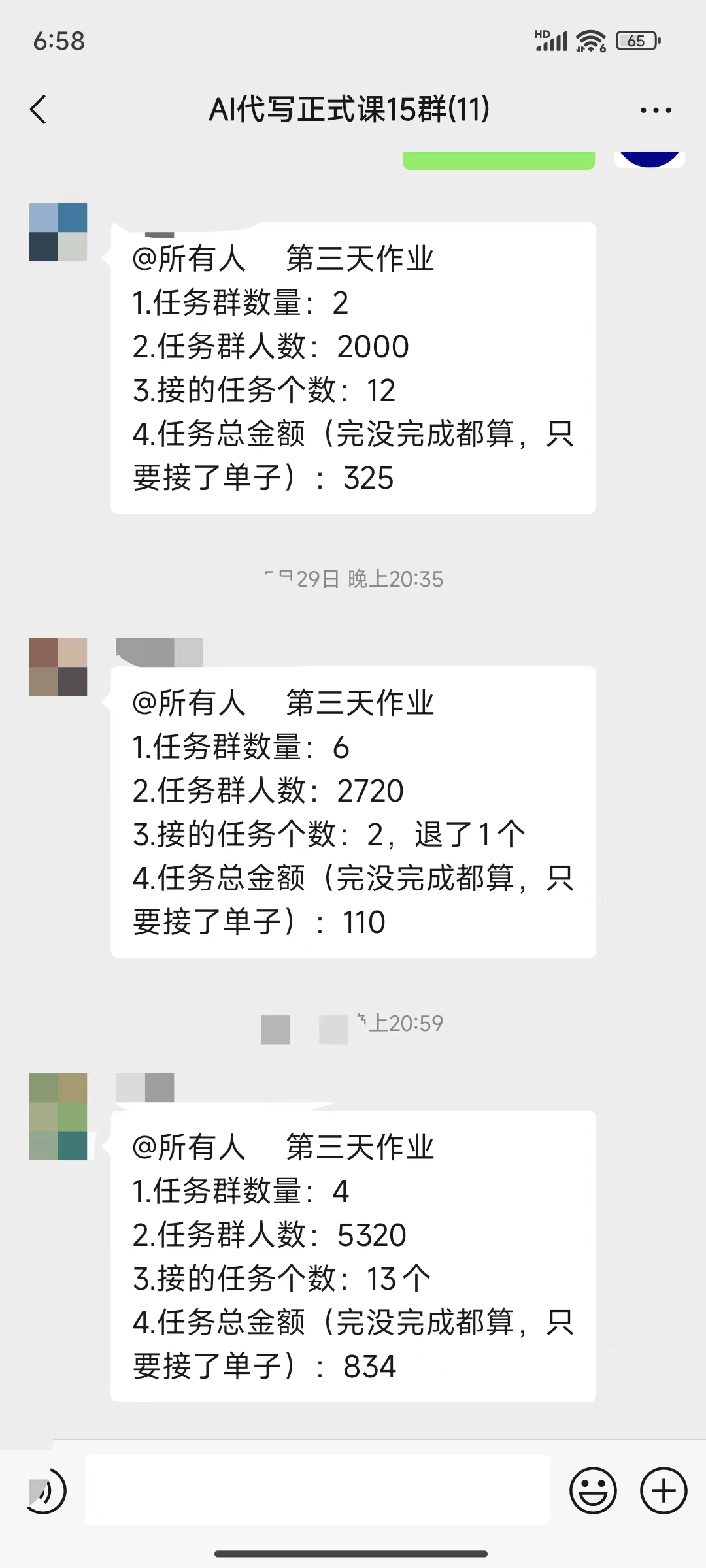Go back from the group chat

point(39,109)
